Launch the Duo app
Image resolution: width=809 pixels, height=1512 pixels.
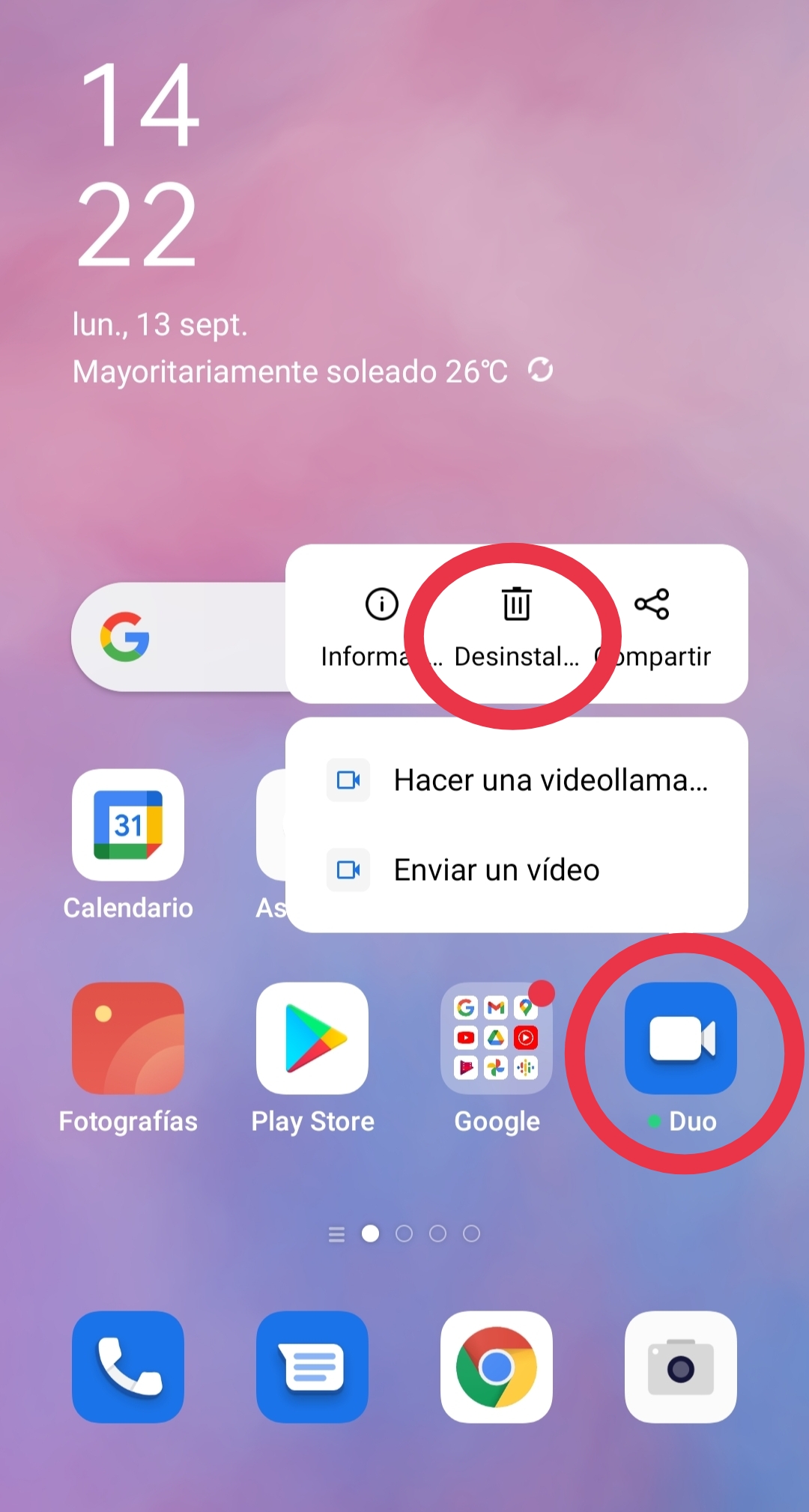(681, 1038)
